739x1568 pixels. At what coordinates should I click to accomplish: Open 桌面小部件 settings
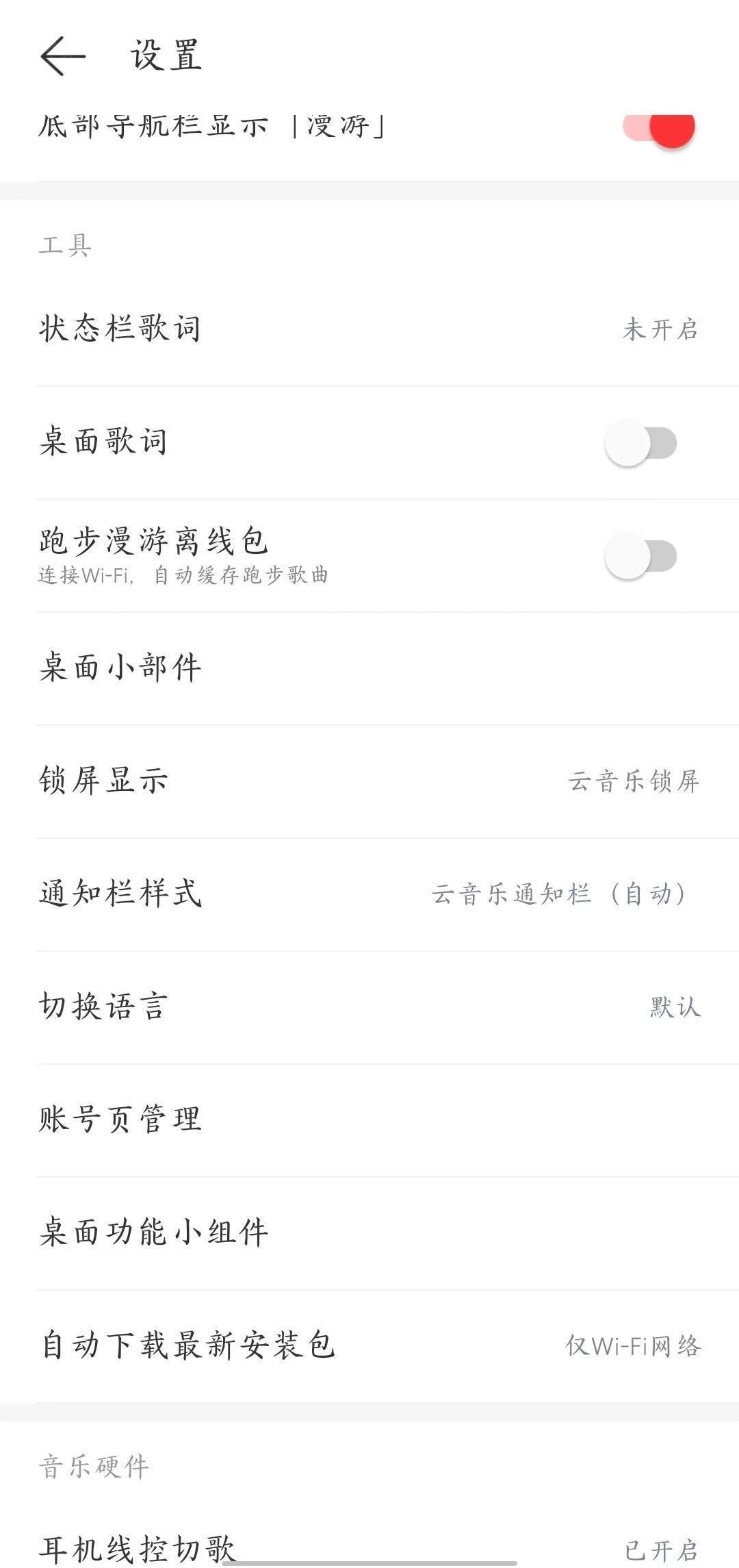point(369,668)
